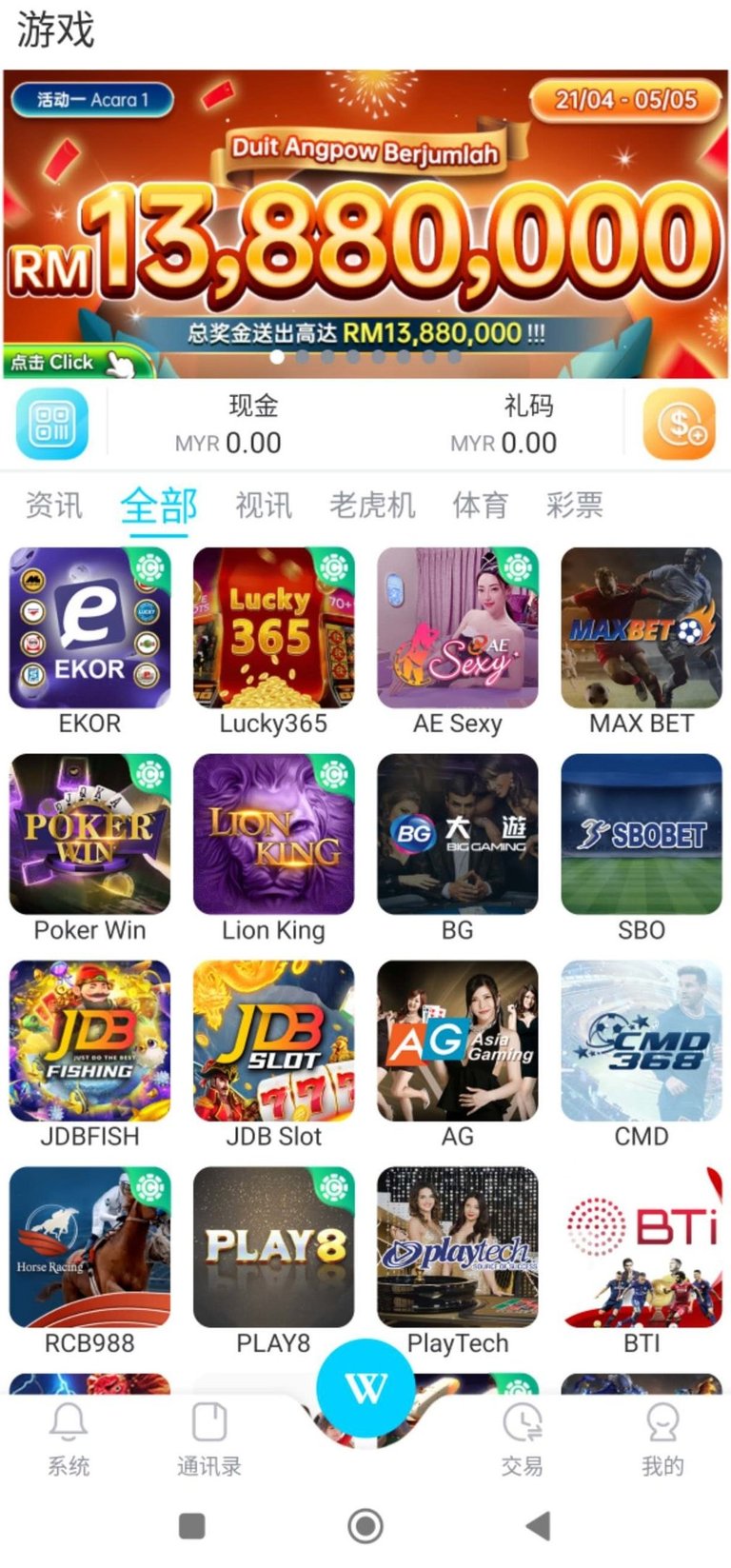Tap the center W floating button
The width and height of the screenshot is (731, 1568).
[x=365, y=1388]
